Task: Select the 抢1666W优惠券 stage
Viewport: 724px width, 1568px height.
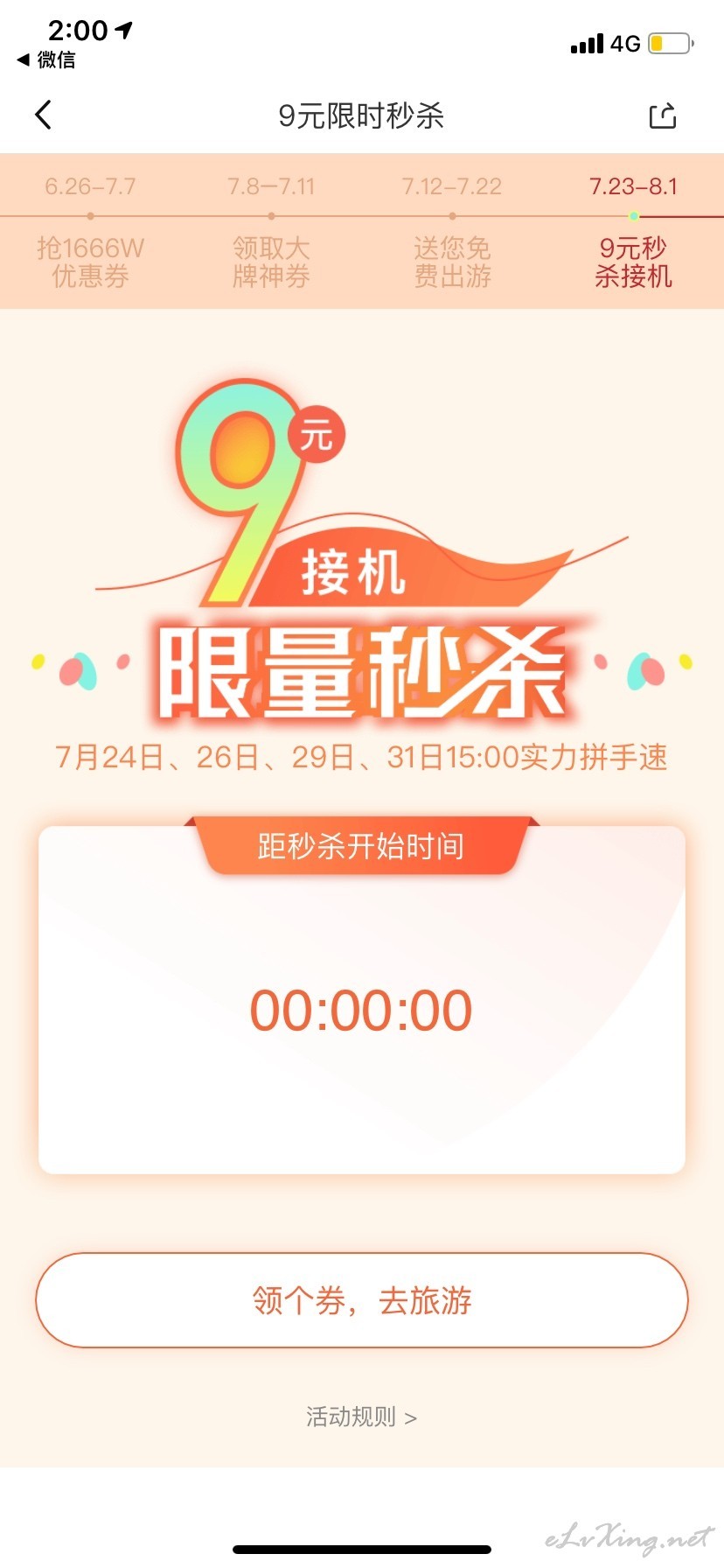Action: [90, 231]
